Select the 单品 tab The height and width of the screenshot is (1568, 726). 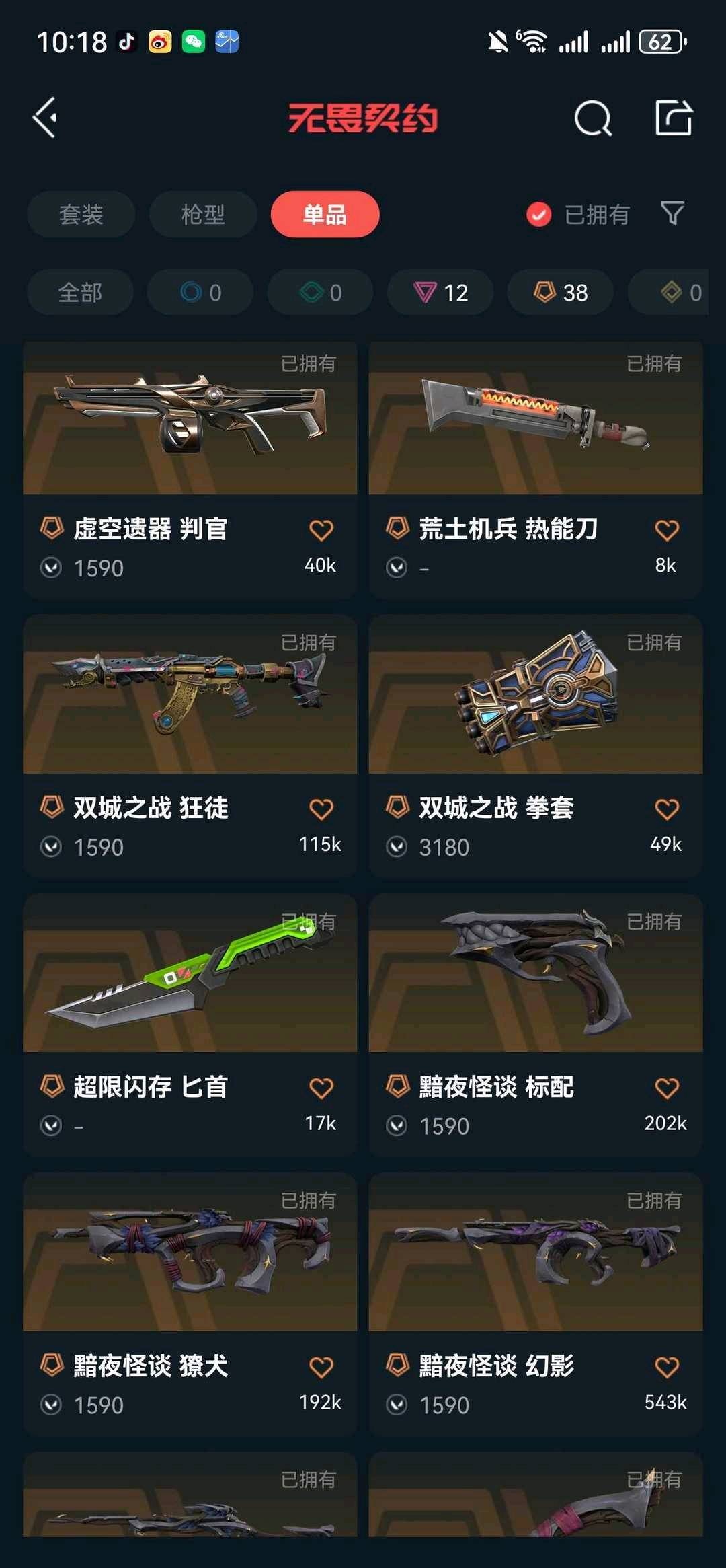tap(325, 215)
